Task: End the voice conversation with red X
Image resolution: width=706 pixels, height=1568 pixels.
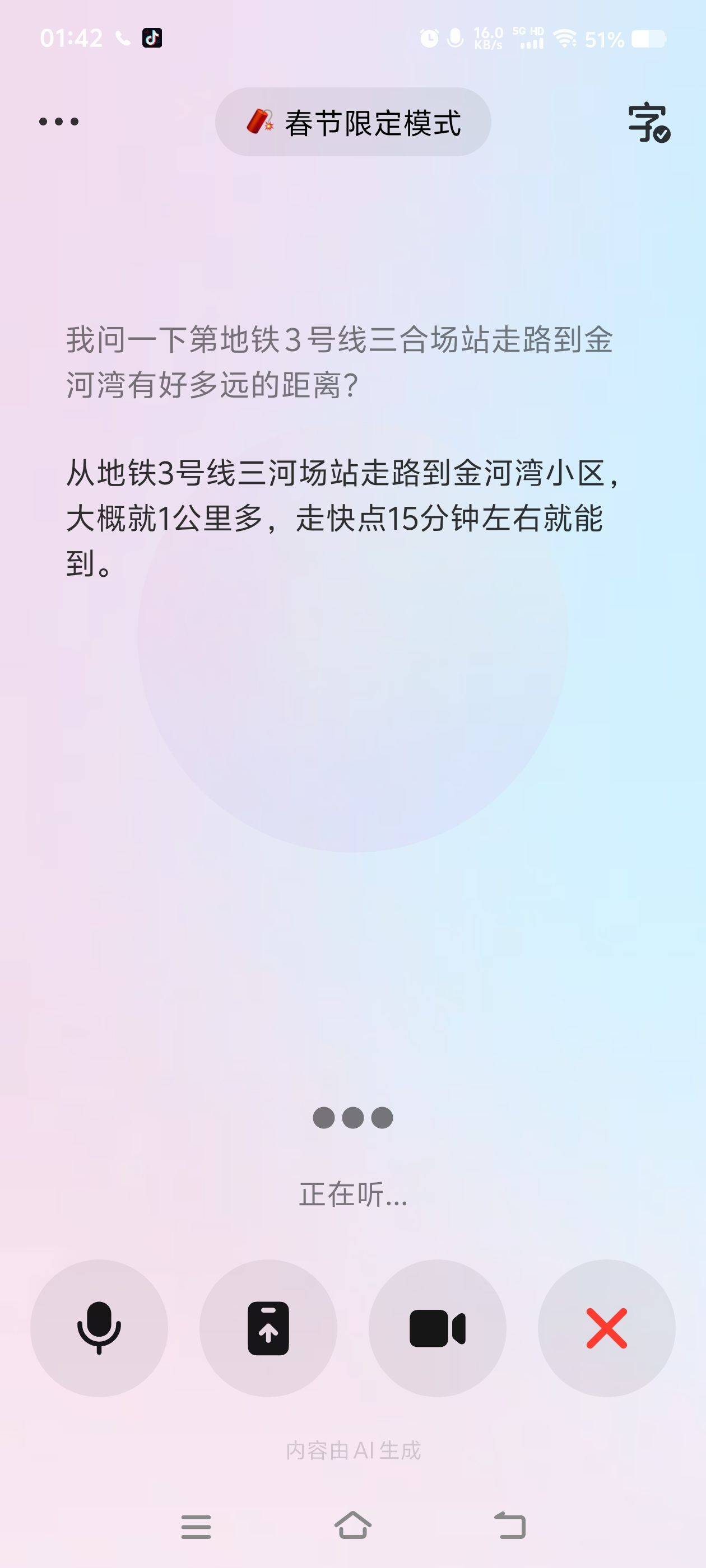Action: coord(606,1328)
